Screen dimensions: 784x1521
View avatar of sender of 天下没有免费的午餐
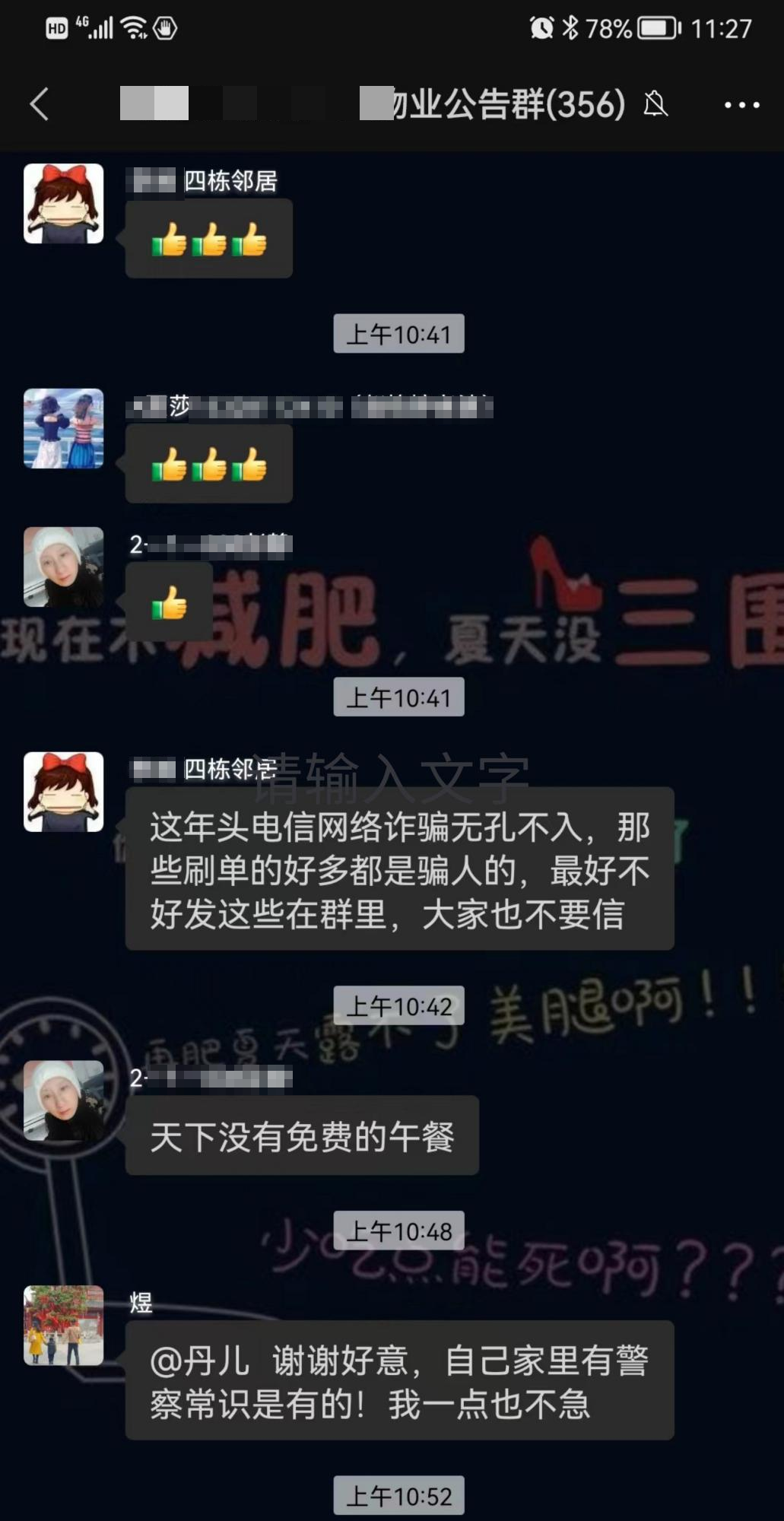click(x=64, y=1100)
